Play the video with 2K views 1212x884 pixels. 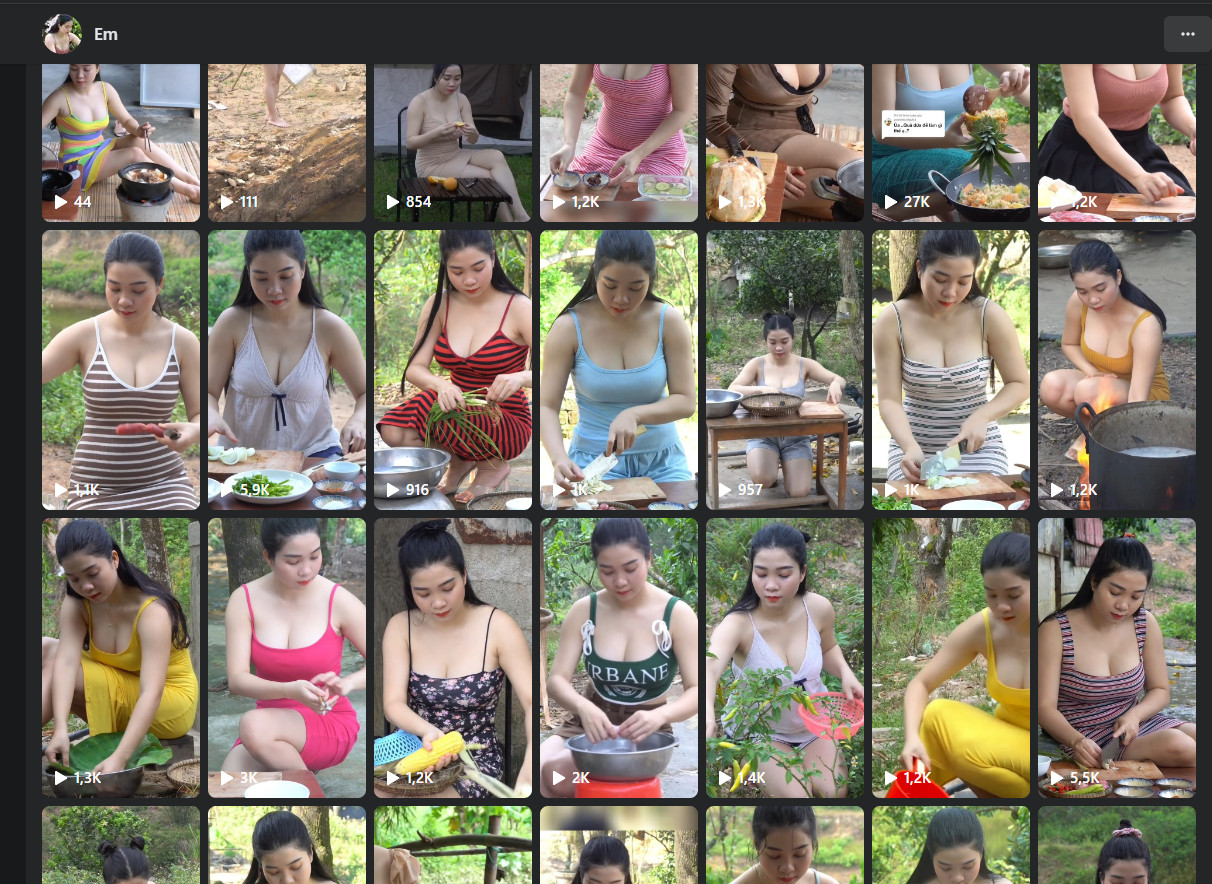(x=618, y=657)
